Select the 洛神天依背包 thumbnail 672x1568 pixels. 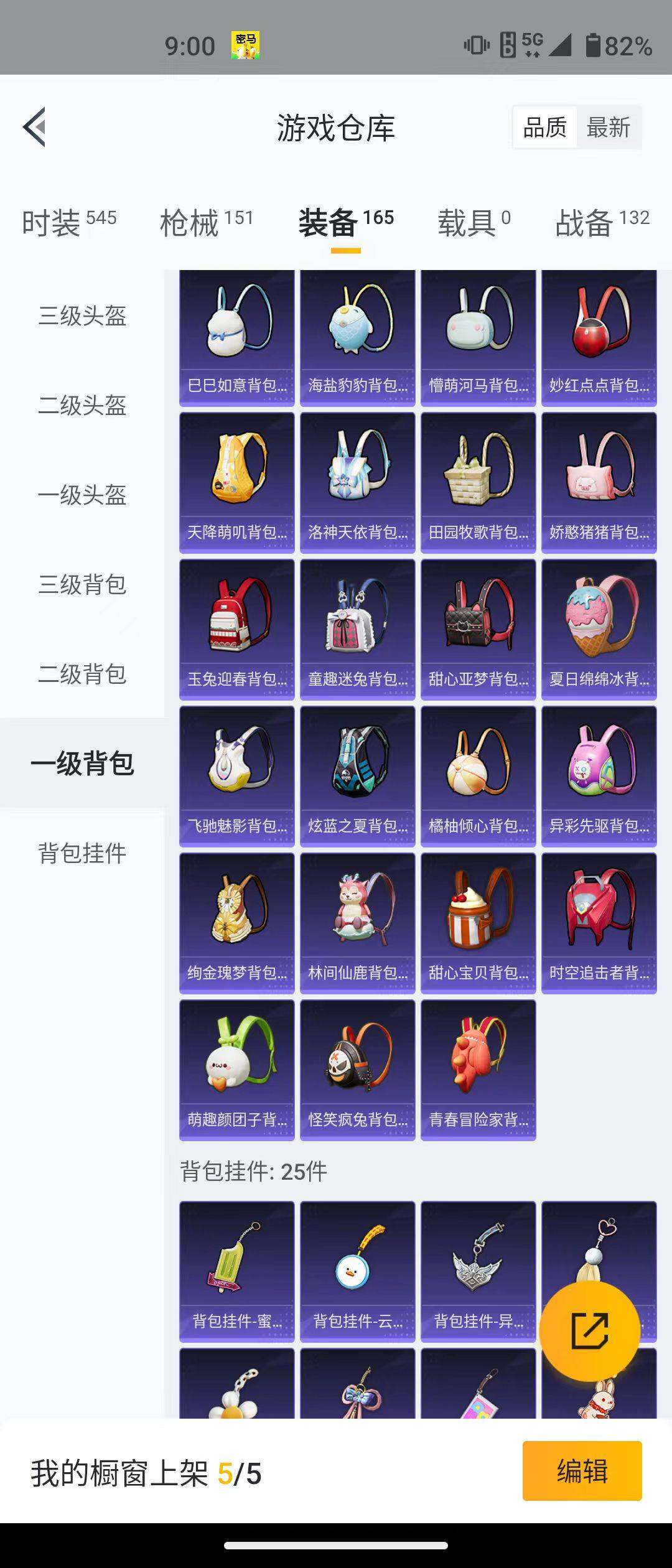[357, 479]
